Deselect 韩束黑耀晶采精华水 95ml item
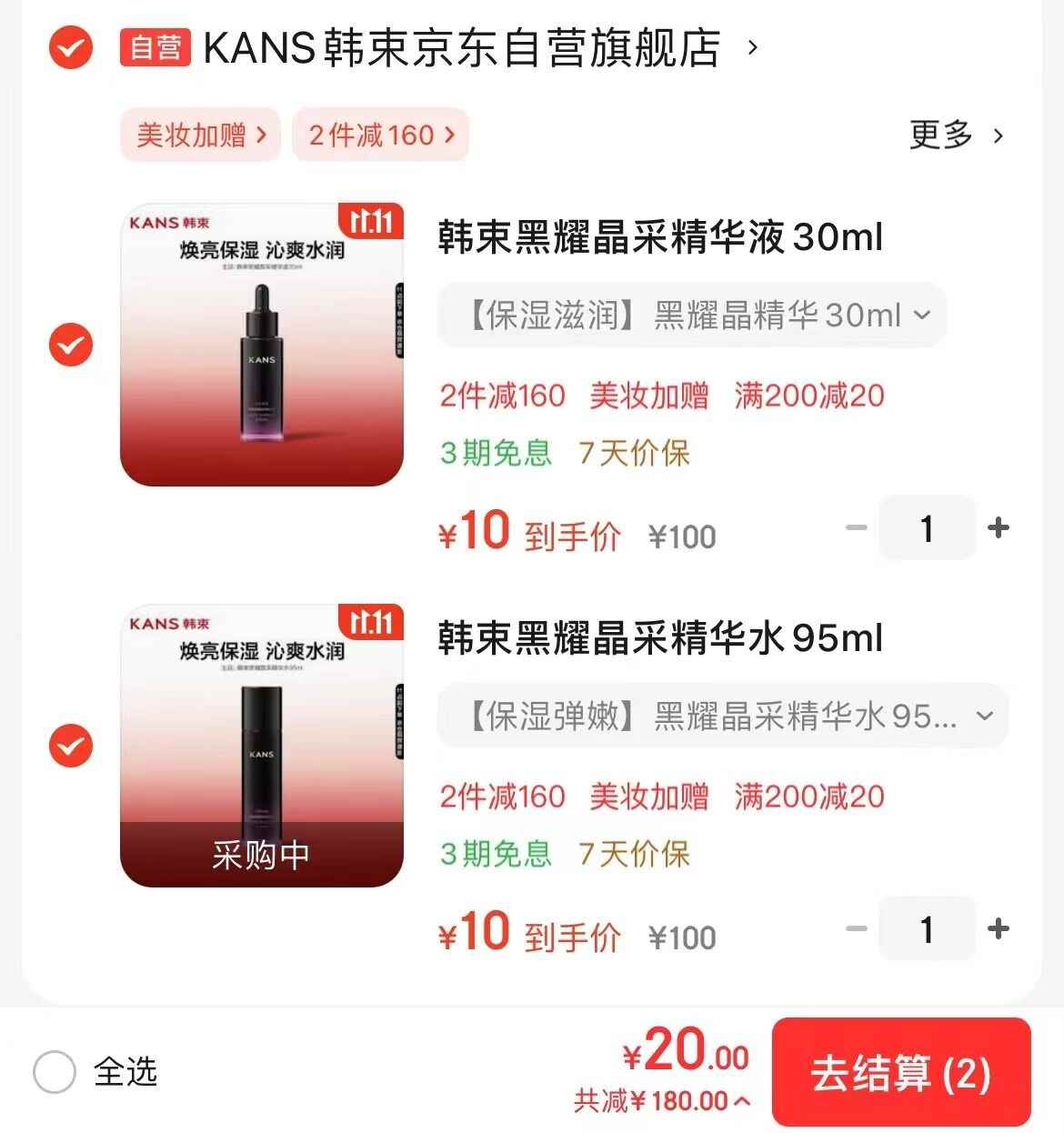 click(70, 746)
